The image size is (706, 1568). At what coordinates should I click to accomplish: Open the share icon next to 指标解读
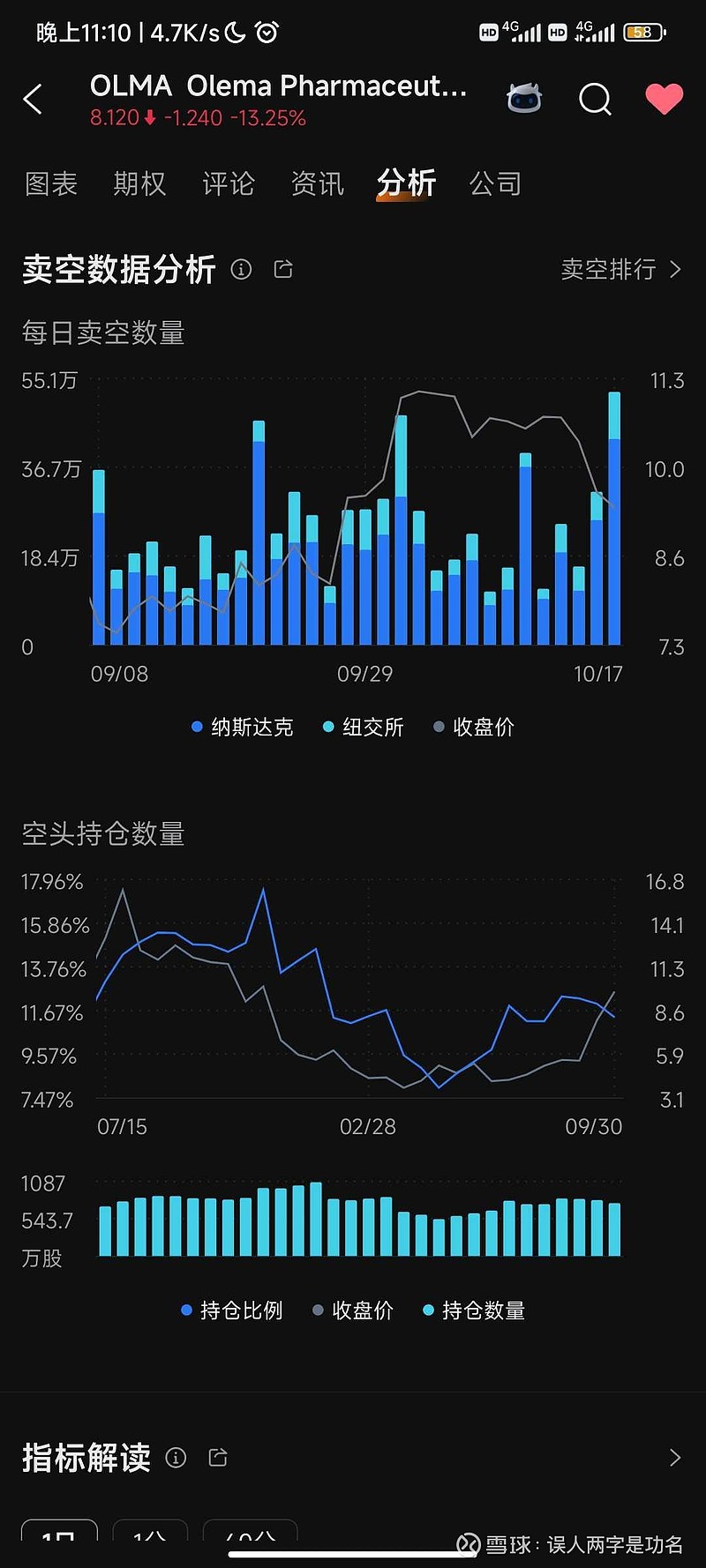[x=217, y=1457]
